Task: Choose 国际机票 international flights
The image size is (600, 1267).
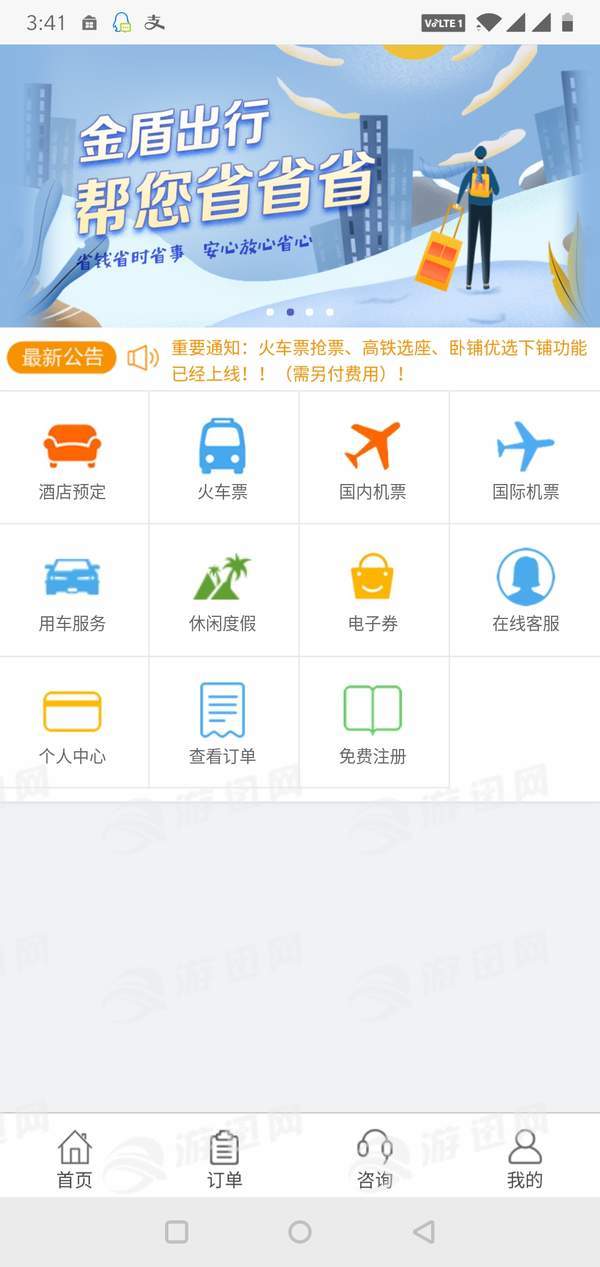Action: pos(525,458)
